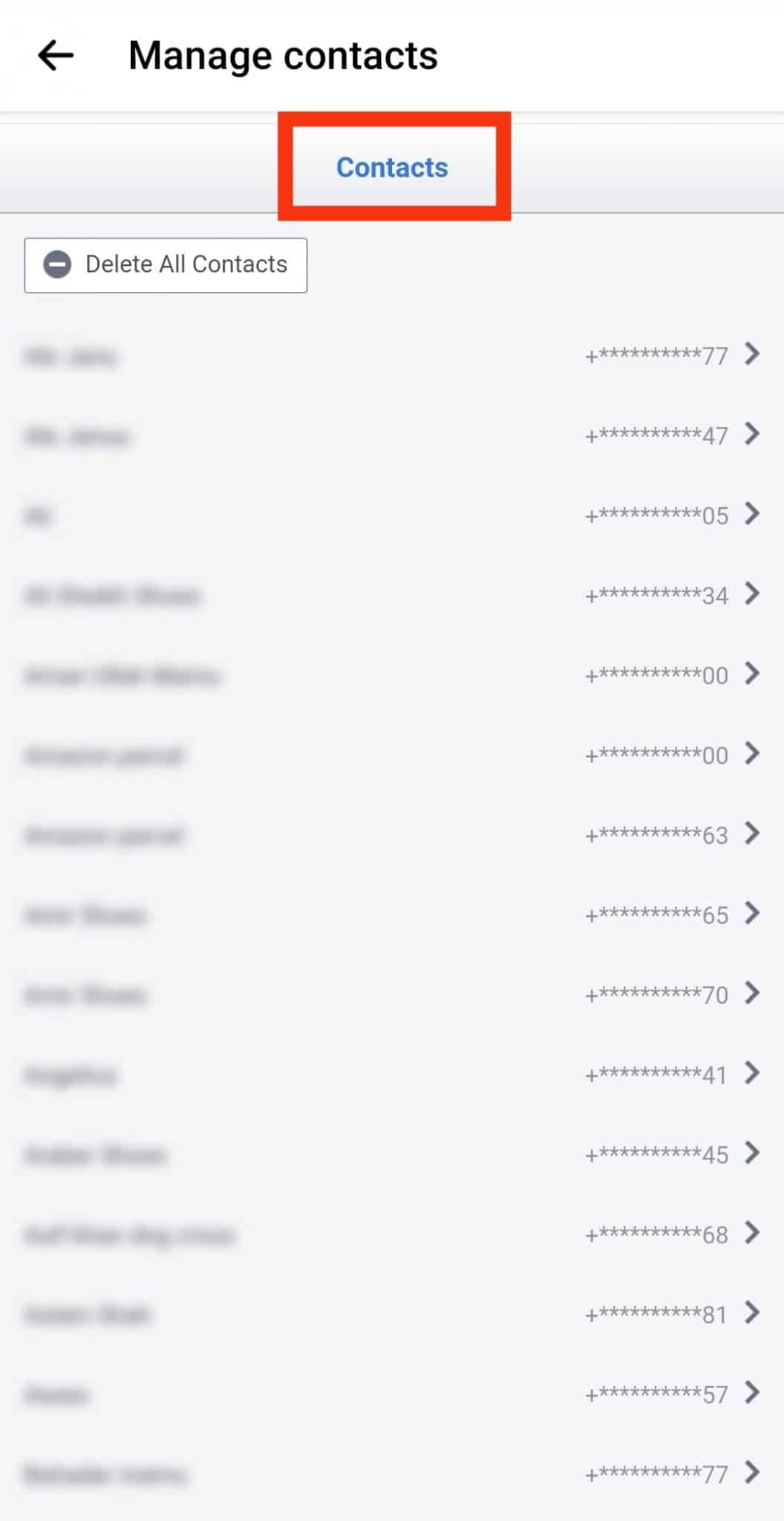Click the minus icon beside Delete All Contacts
The height and width of the screenshot is (1521, 784).
point(59,264)
